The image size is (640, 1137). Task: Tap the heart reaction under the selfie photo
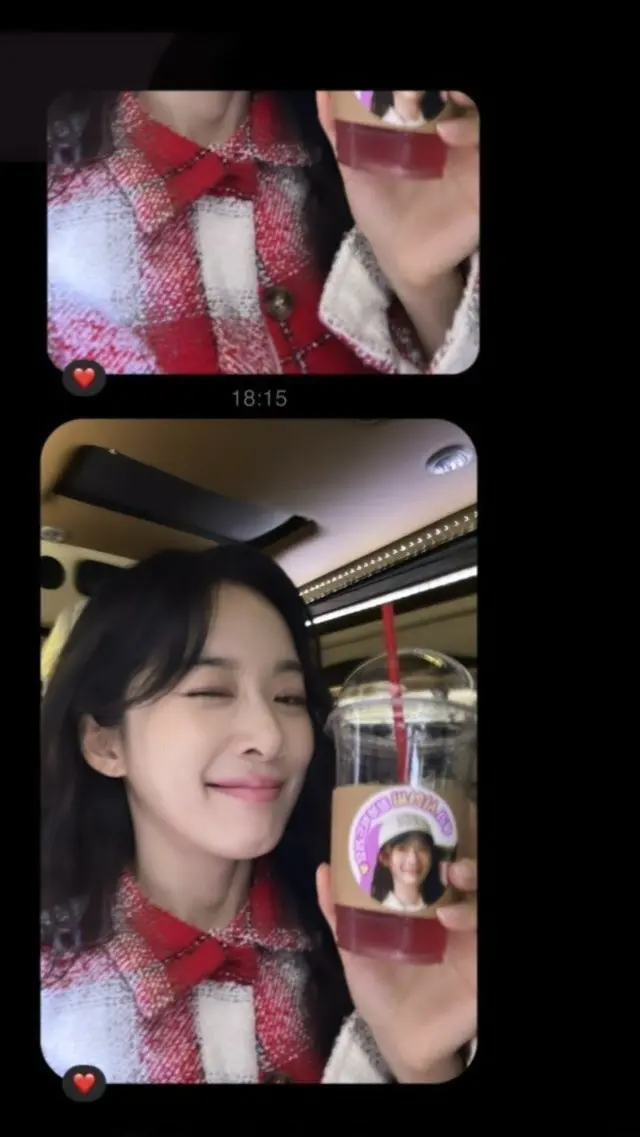tap(84, 1082)
